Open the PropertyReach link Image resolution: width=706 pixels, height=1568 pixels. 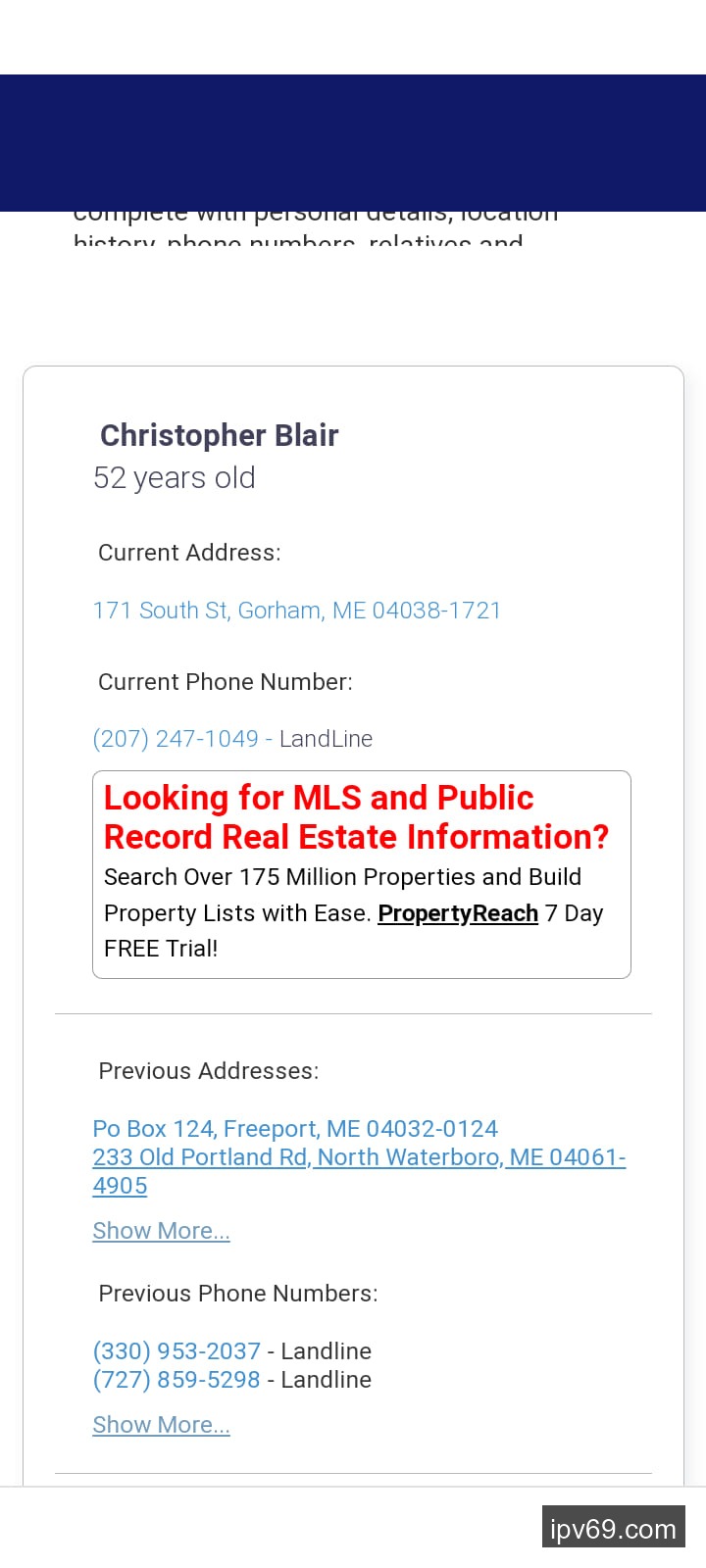[x=458, y=913]
